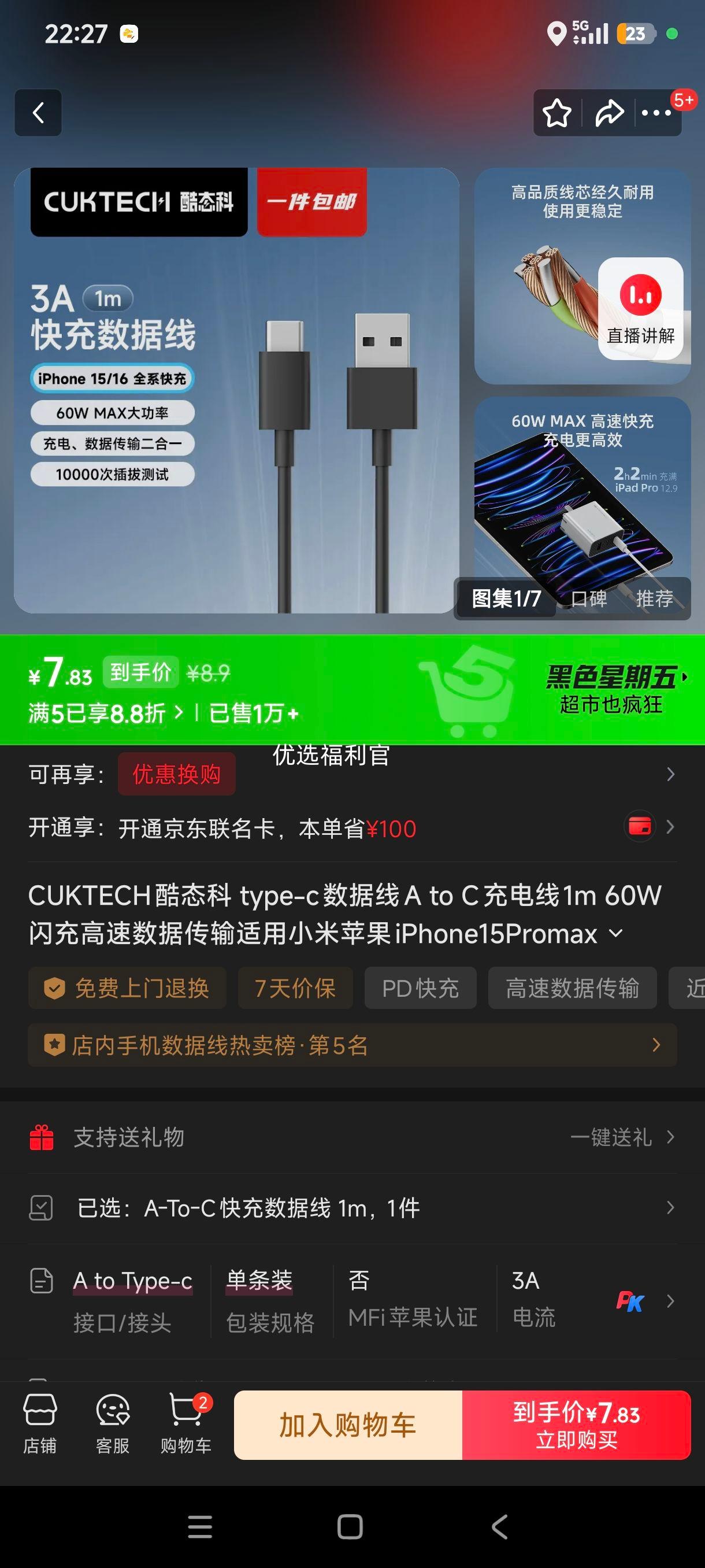Toggle the star to favorite this product
705x1568 pixels.
point(556,112)
